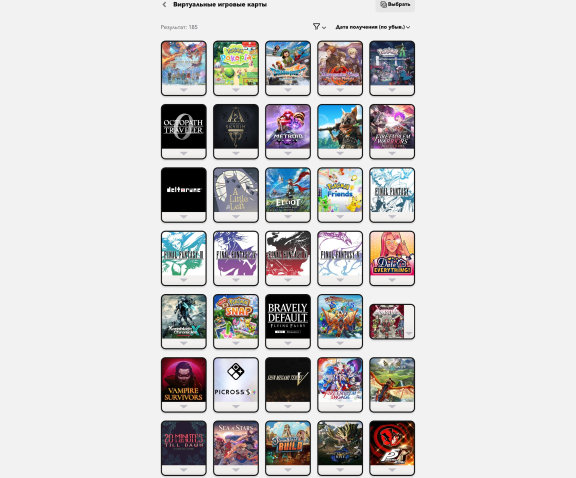
Task: Select the Bravely Default card
Action: click(x=288, y=321)
